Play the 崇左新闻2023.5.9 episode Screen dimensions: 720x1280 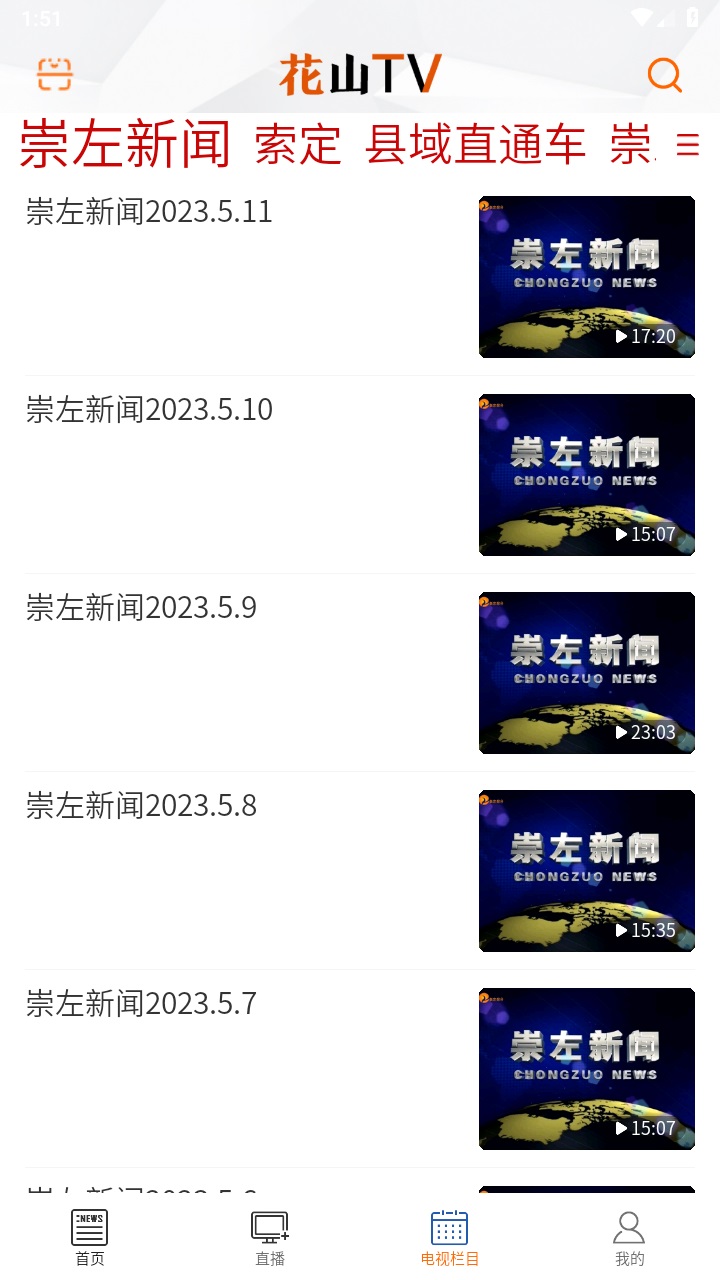tap(586, 673)
